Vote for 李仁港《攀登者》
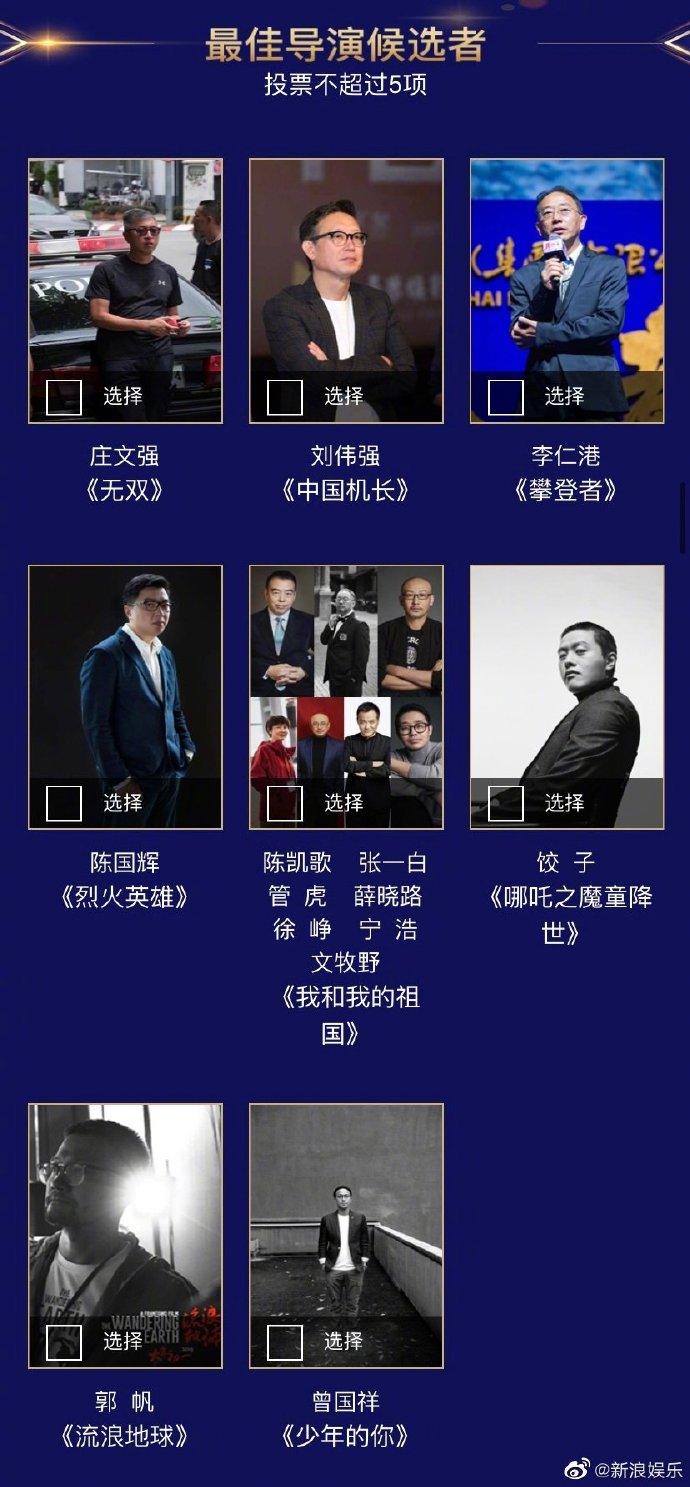The width and height of the screenshot is (690, 1487). 506,397
